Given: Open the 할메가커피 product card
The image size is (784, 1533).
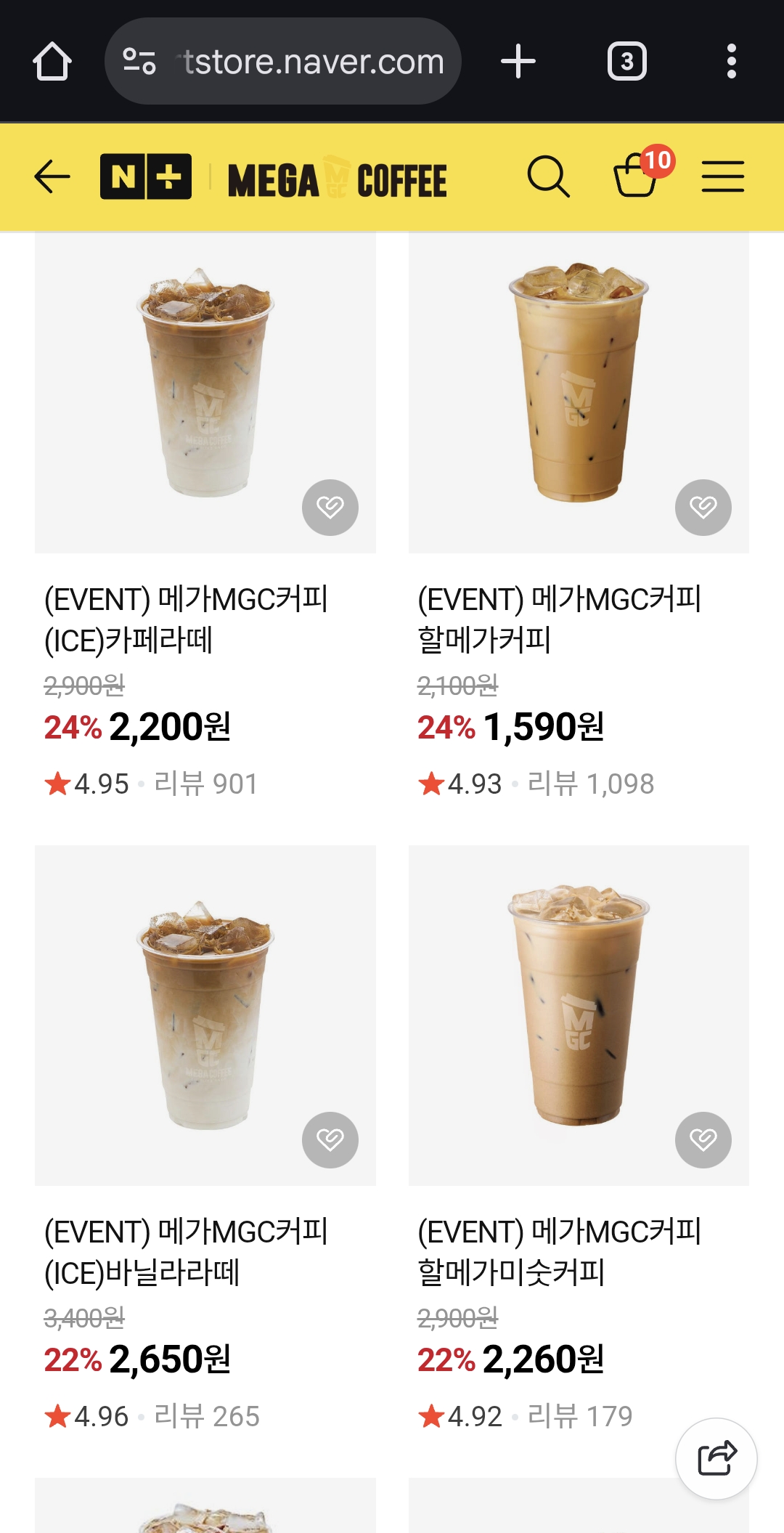Looking at the screenshot, I should [x=579, y=392].
